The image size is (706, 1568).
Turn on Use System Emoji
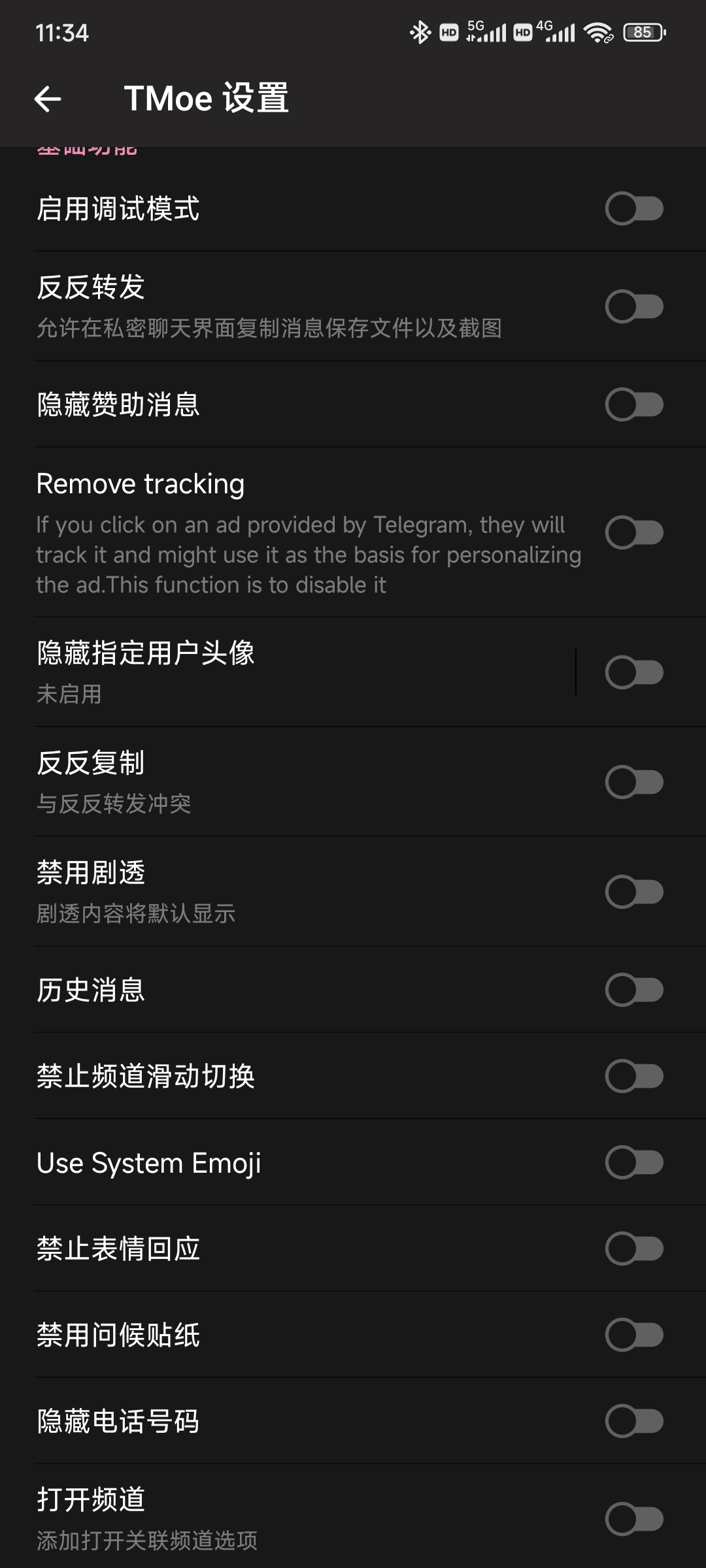[x=634, y=1162]
